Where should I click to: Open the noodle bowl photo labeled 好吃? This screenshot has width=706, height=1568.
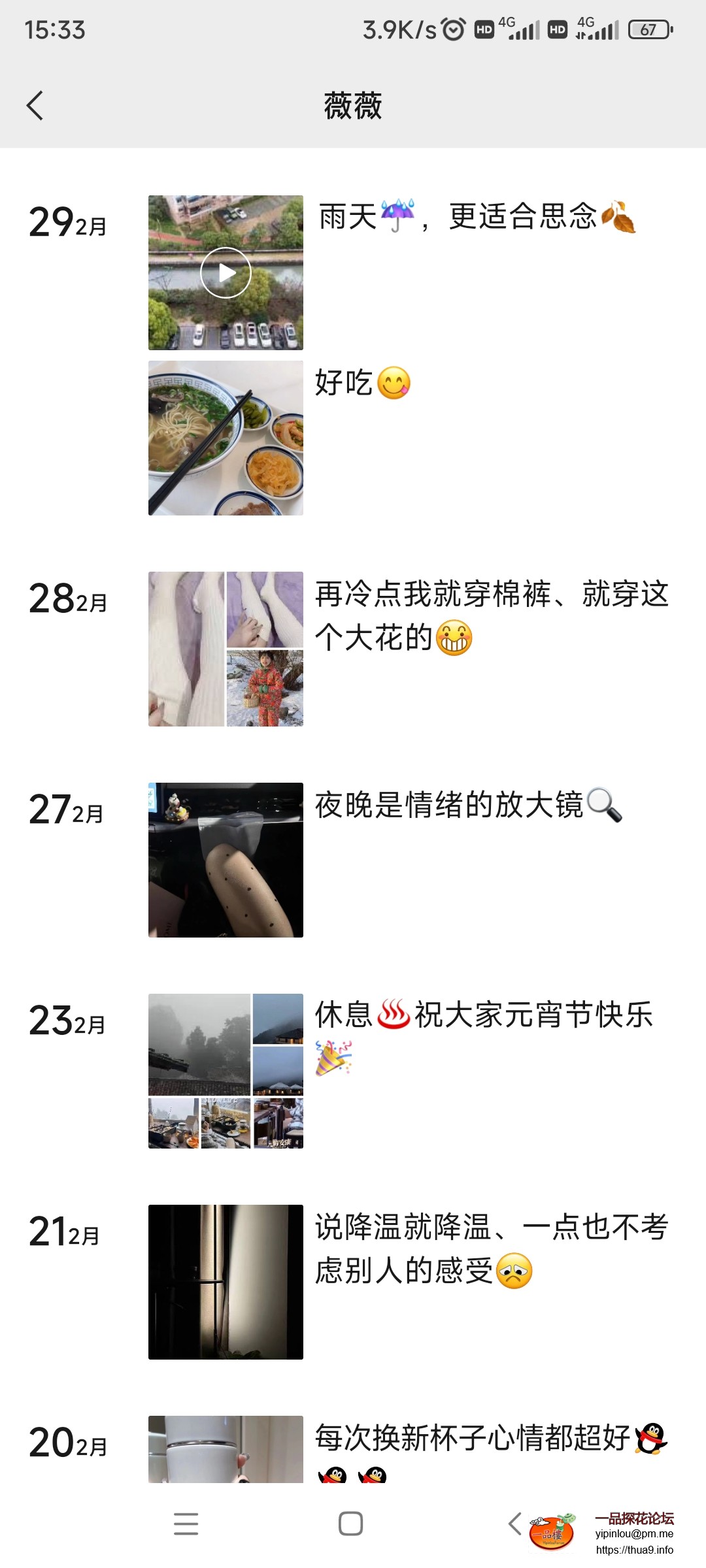(x=226, y=438)
